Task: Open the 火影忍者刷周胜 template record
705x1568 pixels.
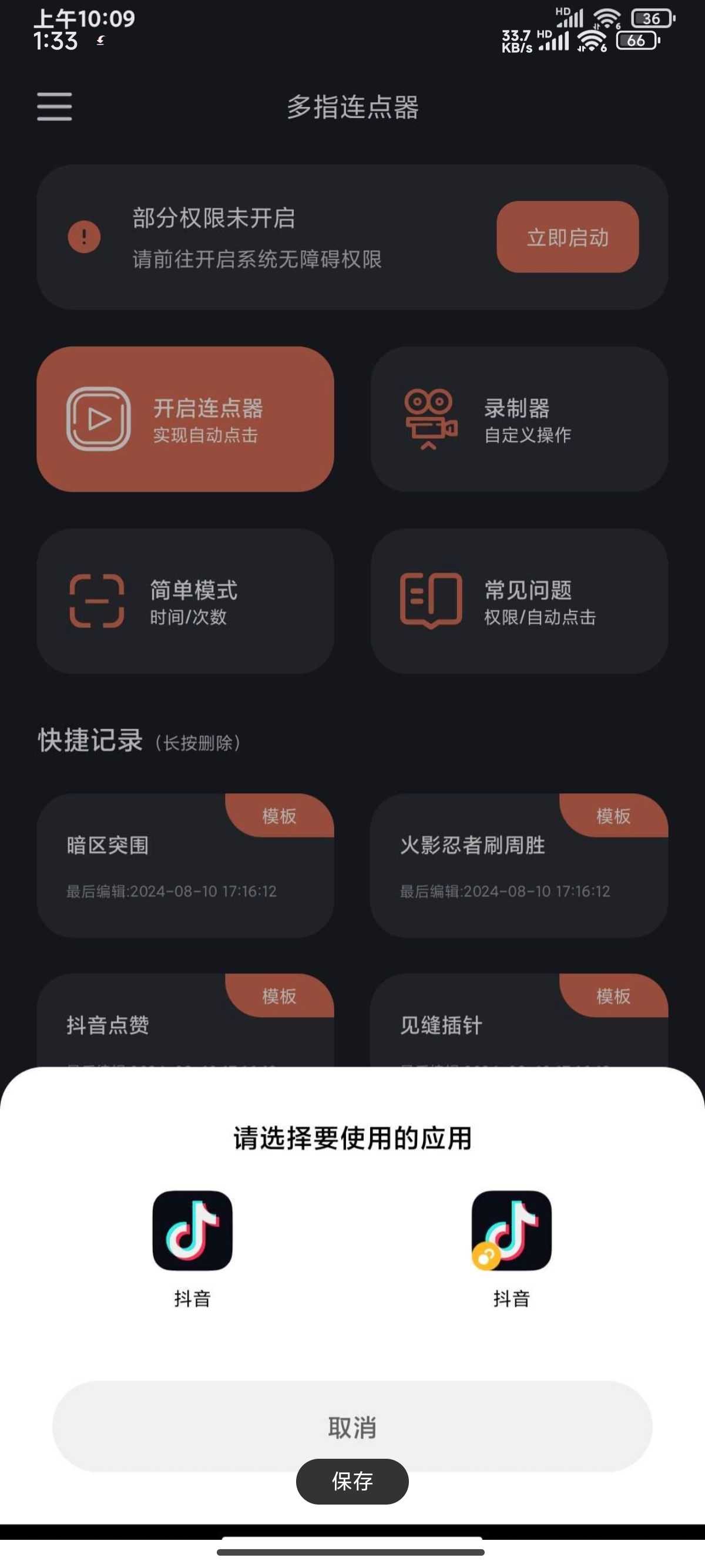Action: [x=519, y=865]
